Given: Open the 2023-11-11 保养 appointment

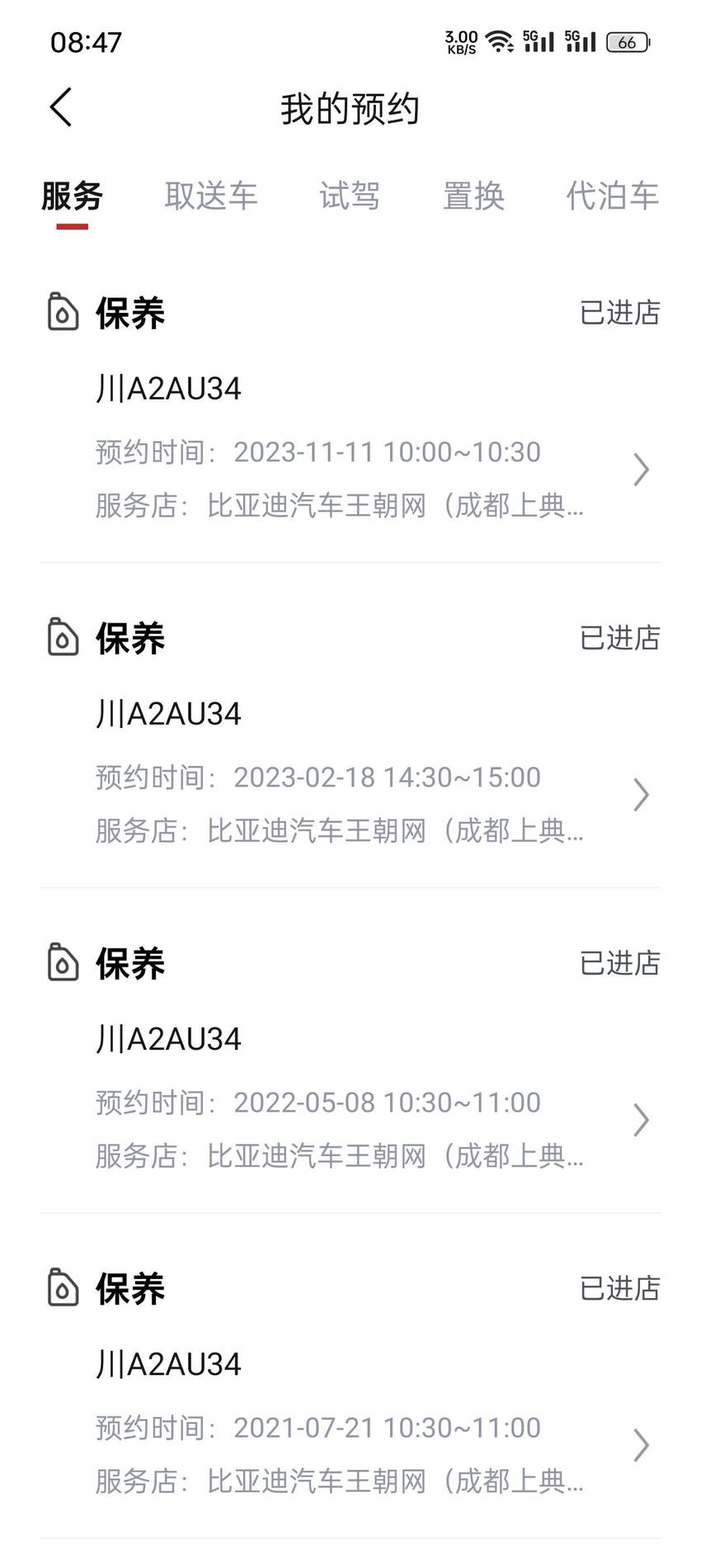Looking at the screenshot, I should click(350, 406).
